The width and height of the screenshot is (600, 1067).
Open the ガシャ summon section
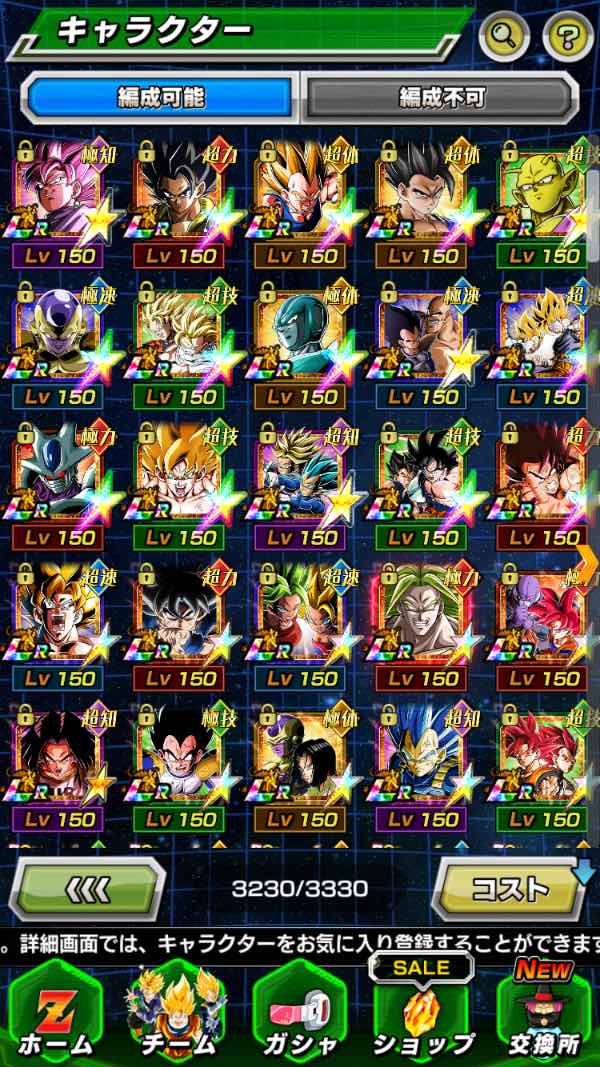click(298, 1012)
